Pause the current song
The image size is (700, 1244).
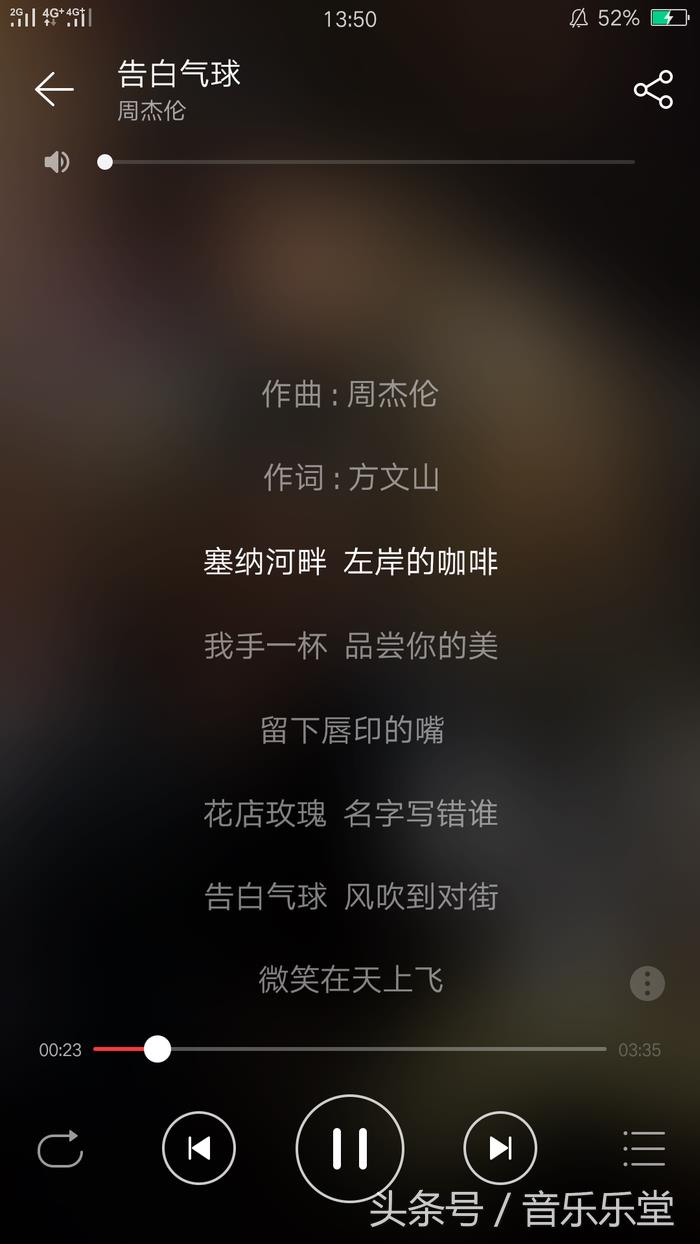[x=350, y=1148]
